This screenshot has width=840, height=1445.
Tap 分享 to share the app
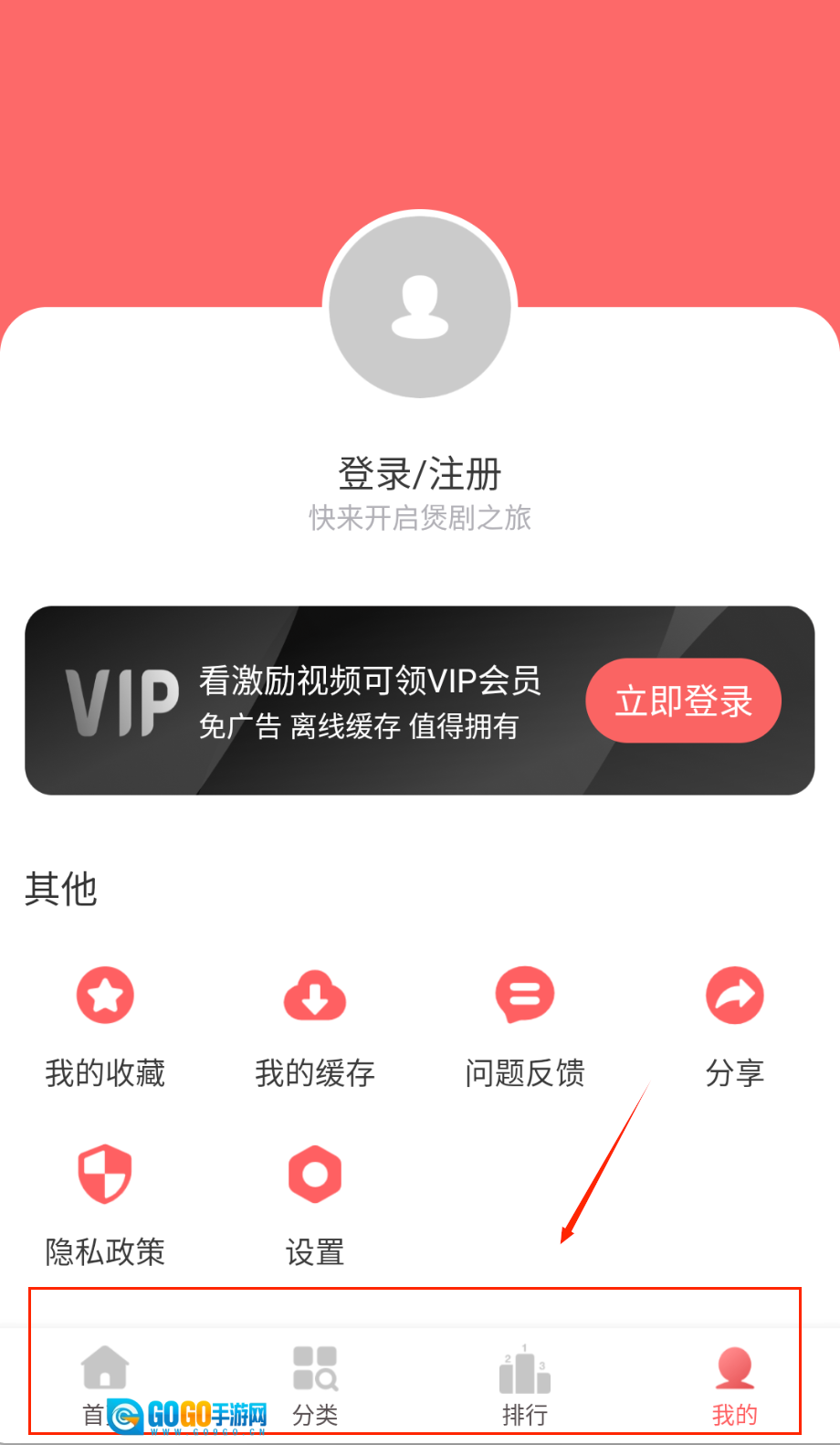(734, 1025)
